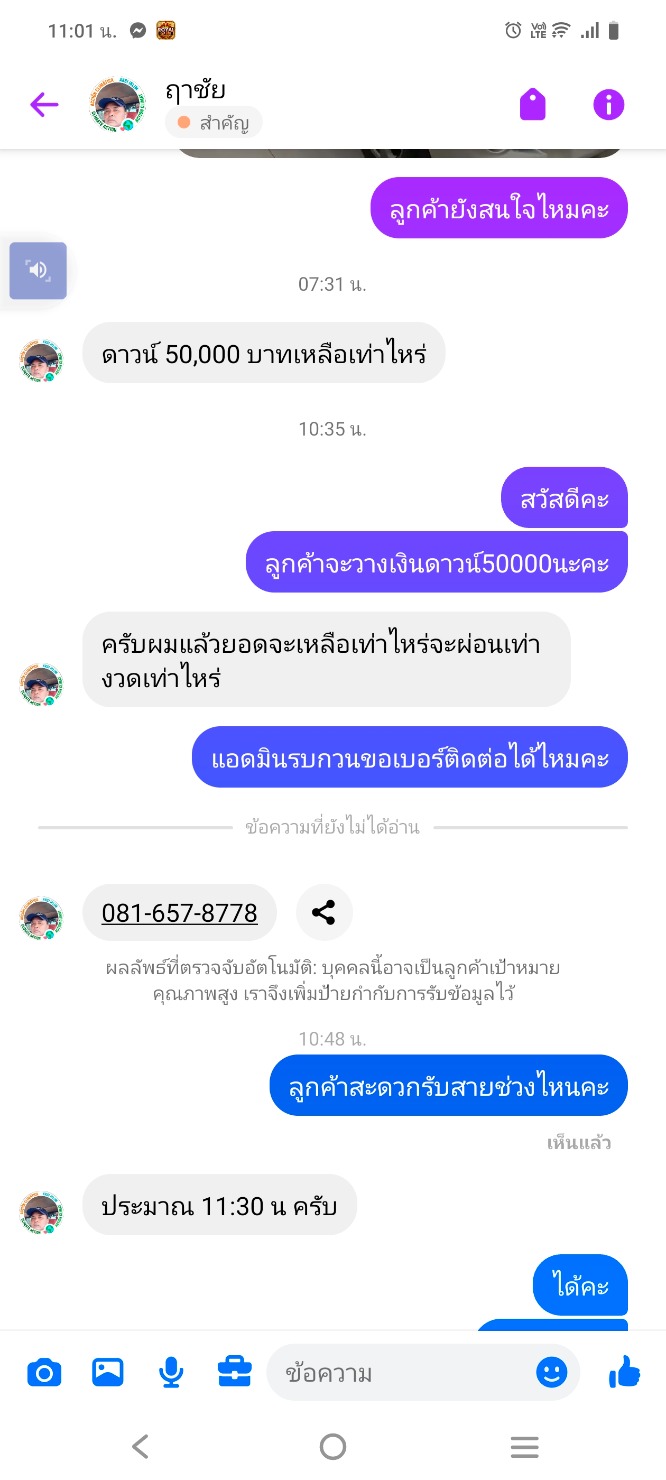Go to the system home screen
666x1480 pixels.
[x=333, y=1446]
